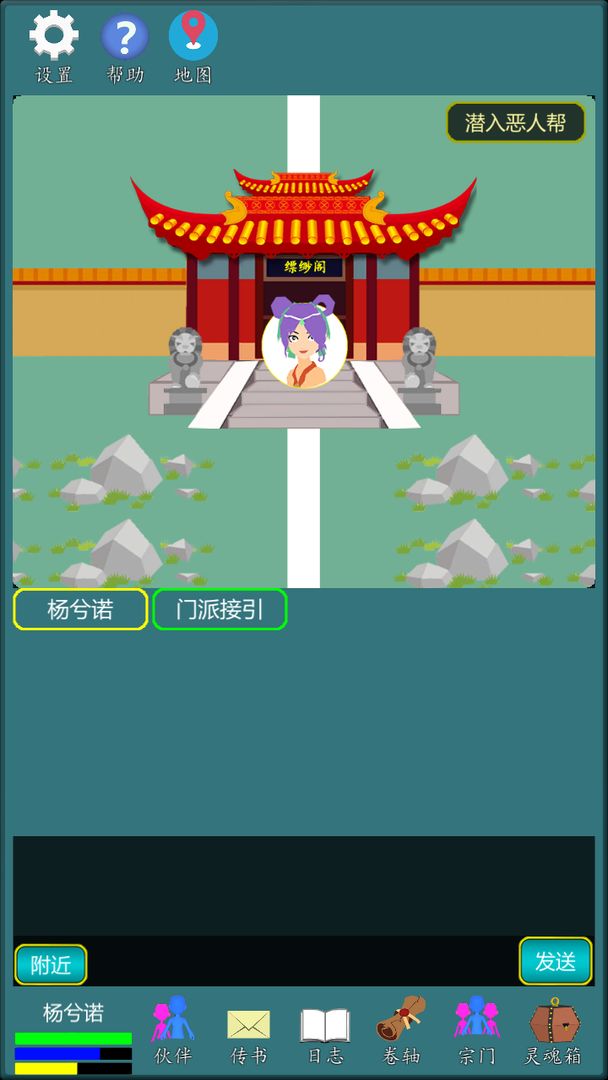
Task: Open the 帮助 help icon
Action: [125, 45]
